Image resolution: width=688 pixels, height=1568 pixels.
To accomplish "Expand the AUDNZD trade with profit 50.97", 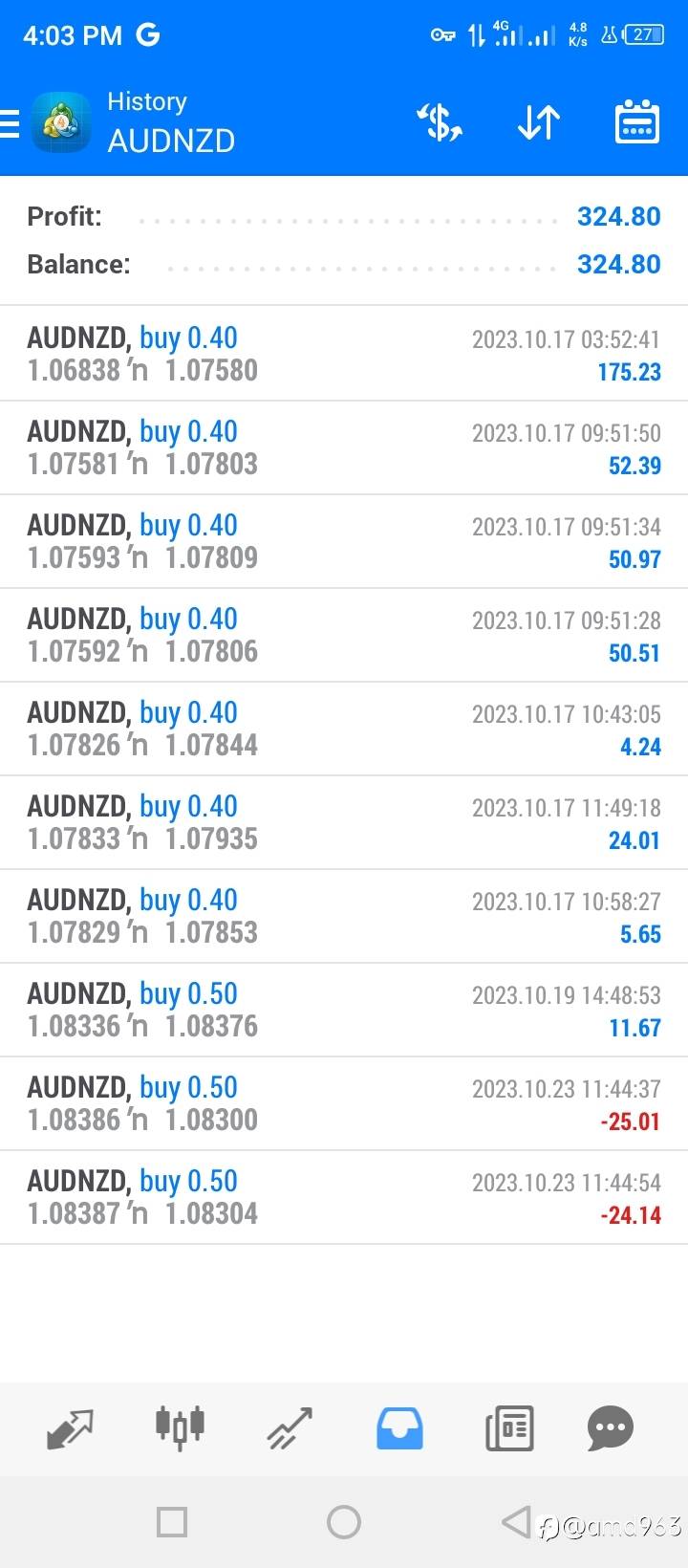I will click(344, 541).
